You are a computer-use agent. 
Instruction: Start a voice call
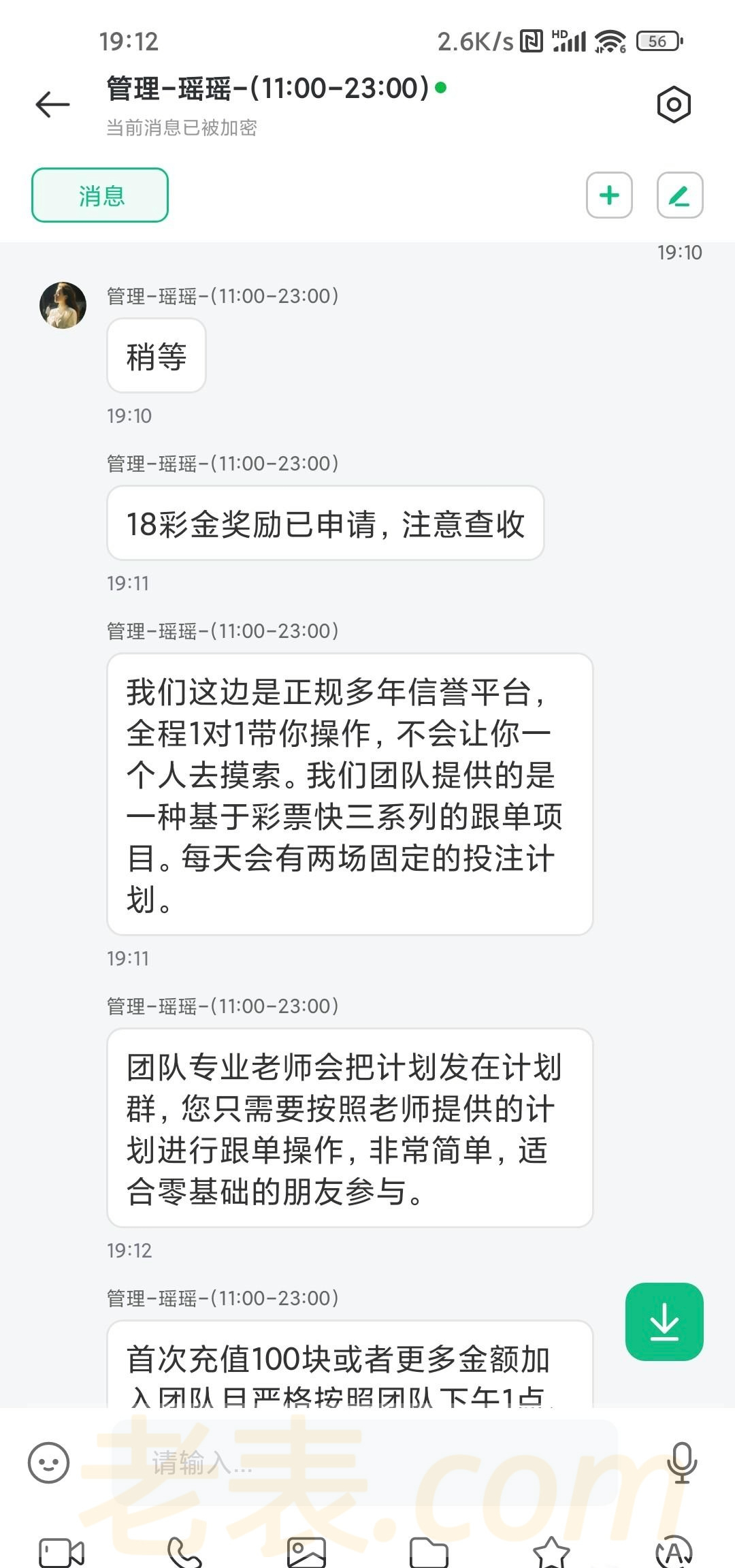click(184, 1553)
